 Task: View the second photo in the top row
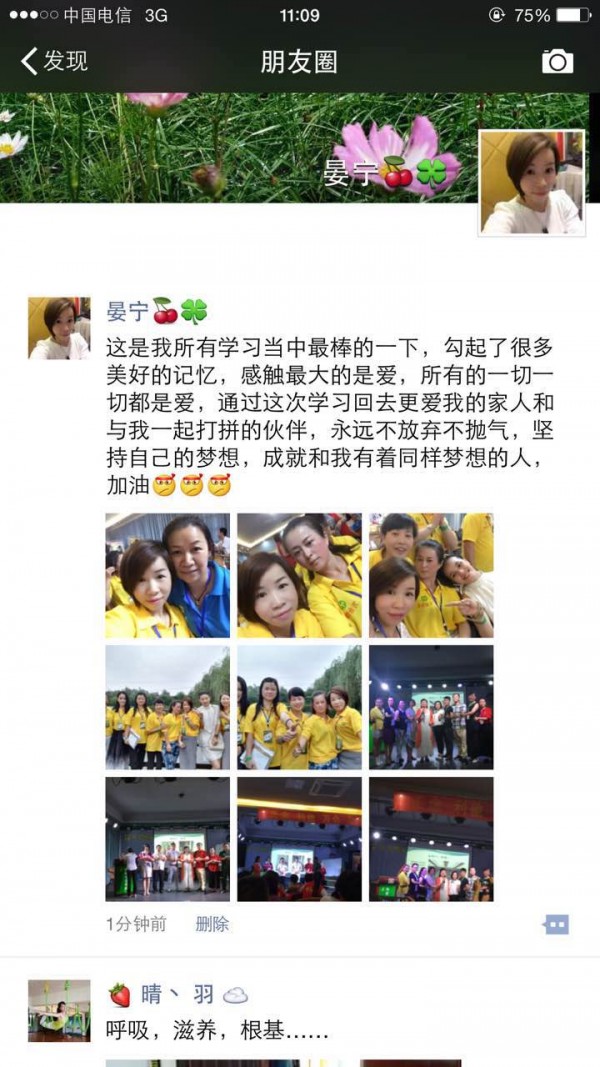pyautogui.click(x=299, y=575)
